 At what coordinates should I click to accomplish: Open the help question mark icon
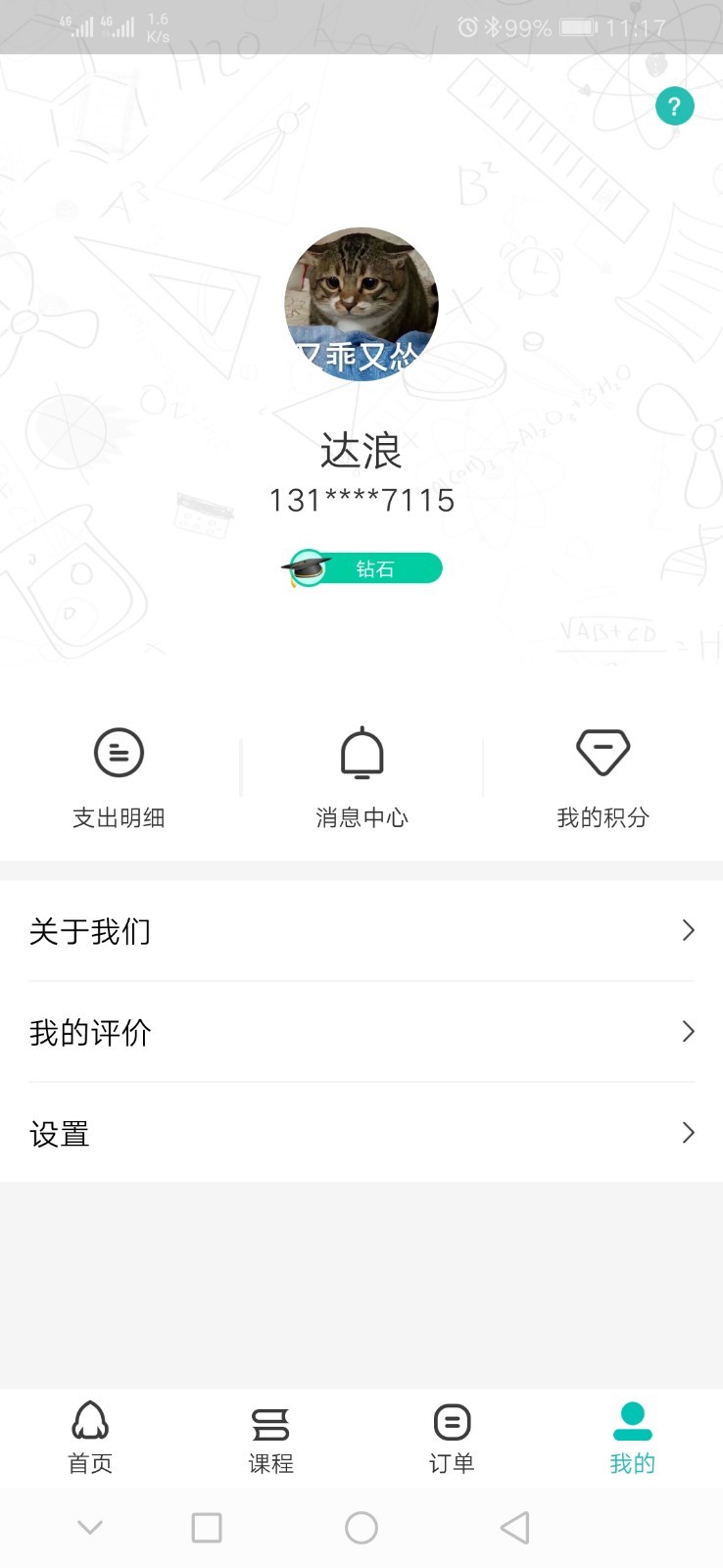click(x=674, y=107)
